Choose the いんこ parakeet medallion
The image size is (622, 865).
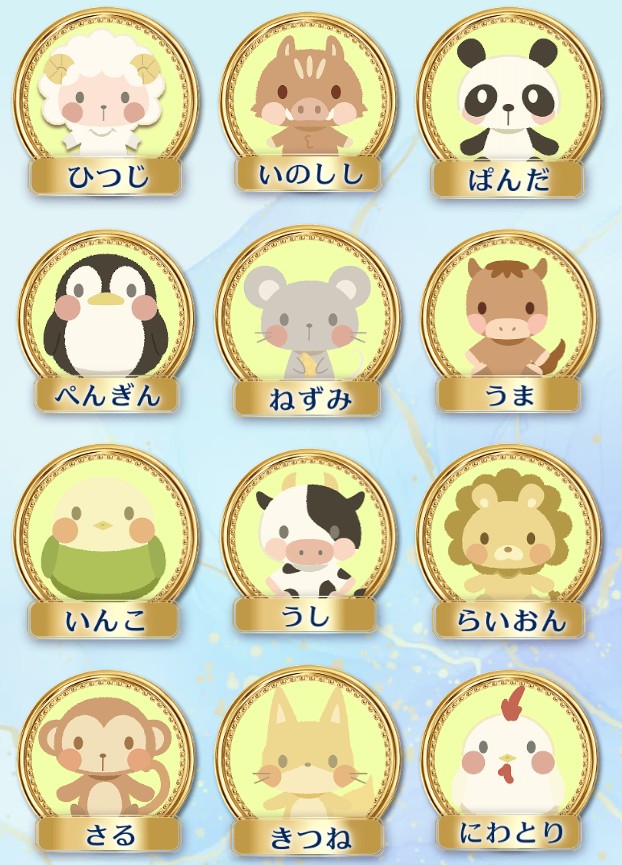coord(105,540)
